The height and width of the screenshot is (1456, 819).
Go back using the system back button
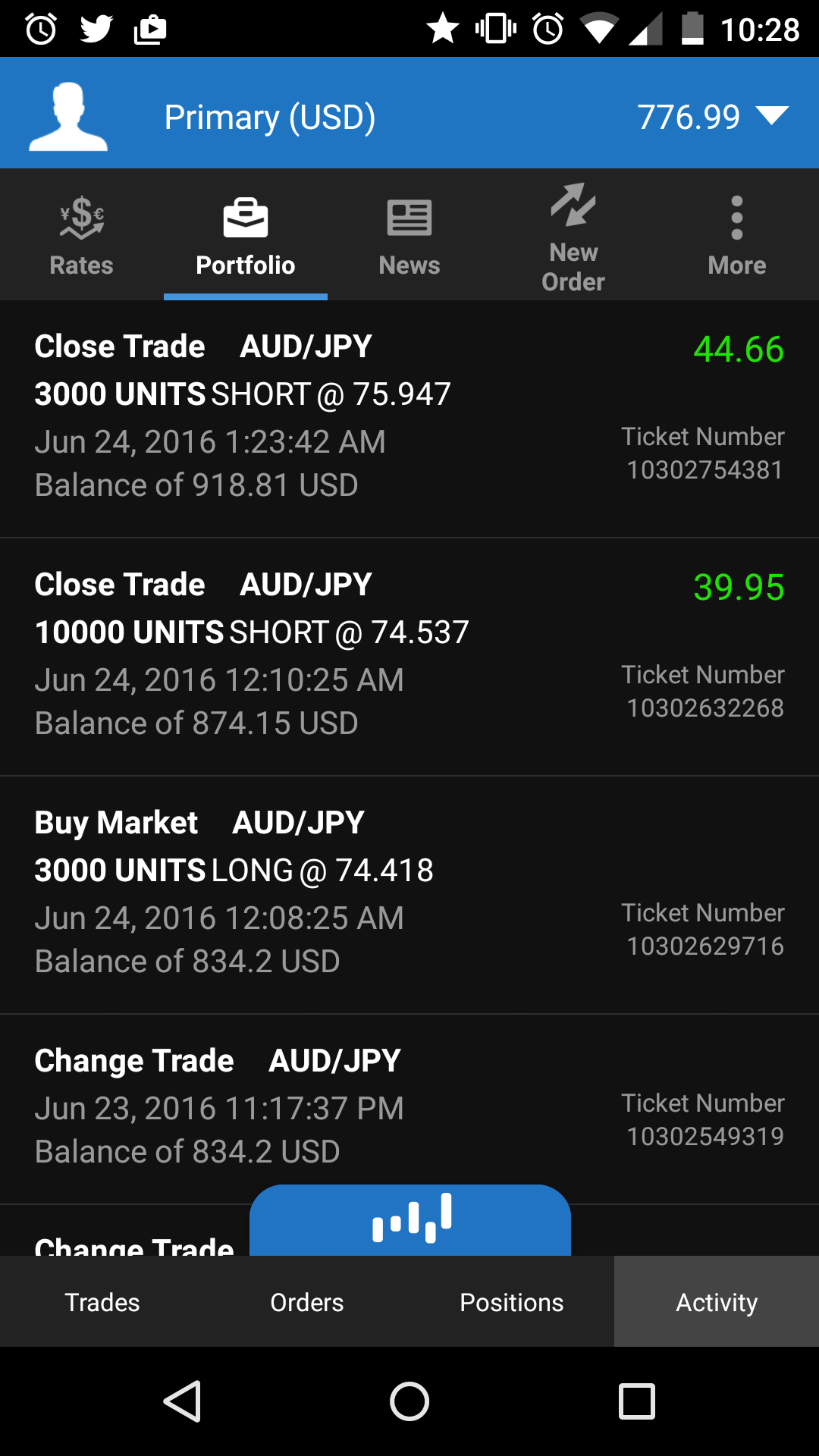click(182, 1401)
